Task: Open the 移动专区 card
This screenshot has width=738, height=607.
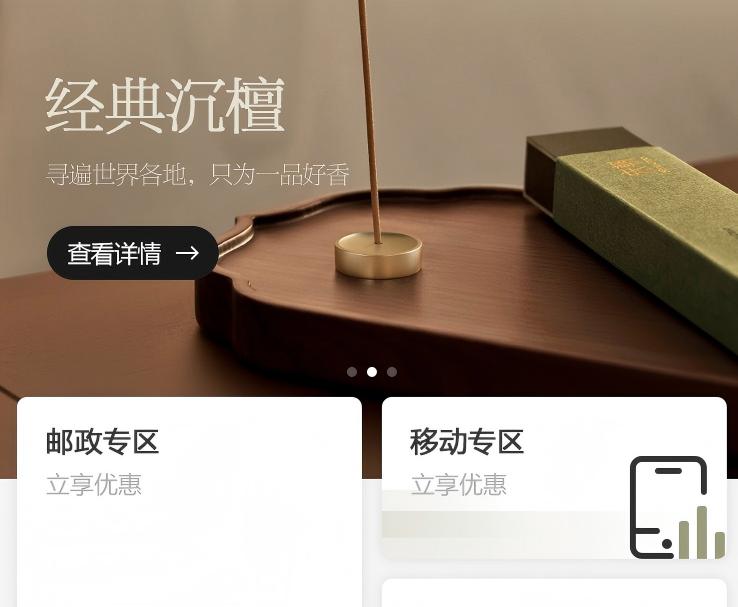Action: click(x=553, y=478)
